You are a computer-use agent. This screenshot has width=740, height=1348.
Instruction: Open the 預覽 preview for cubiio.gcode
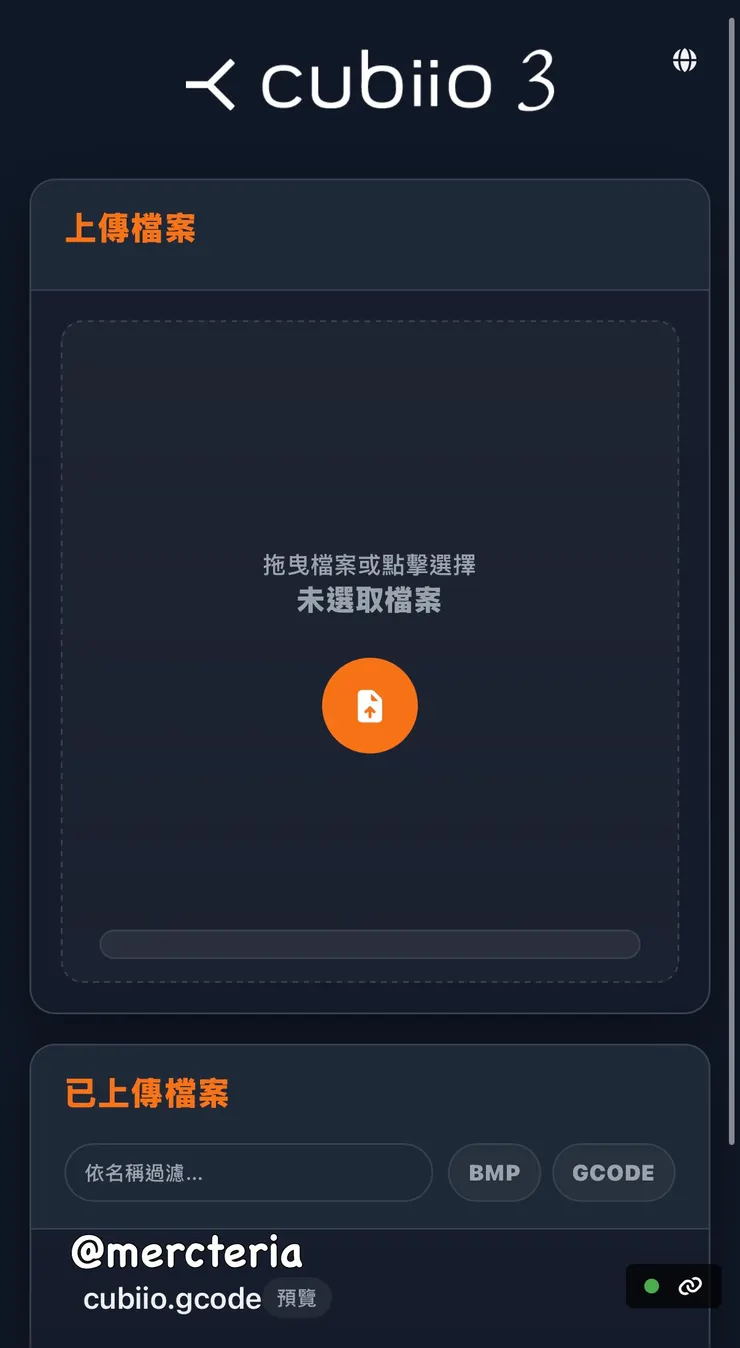point(297,1298)
